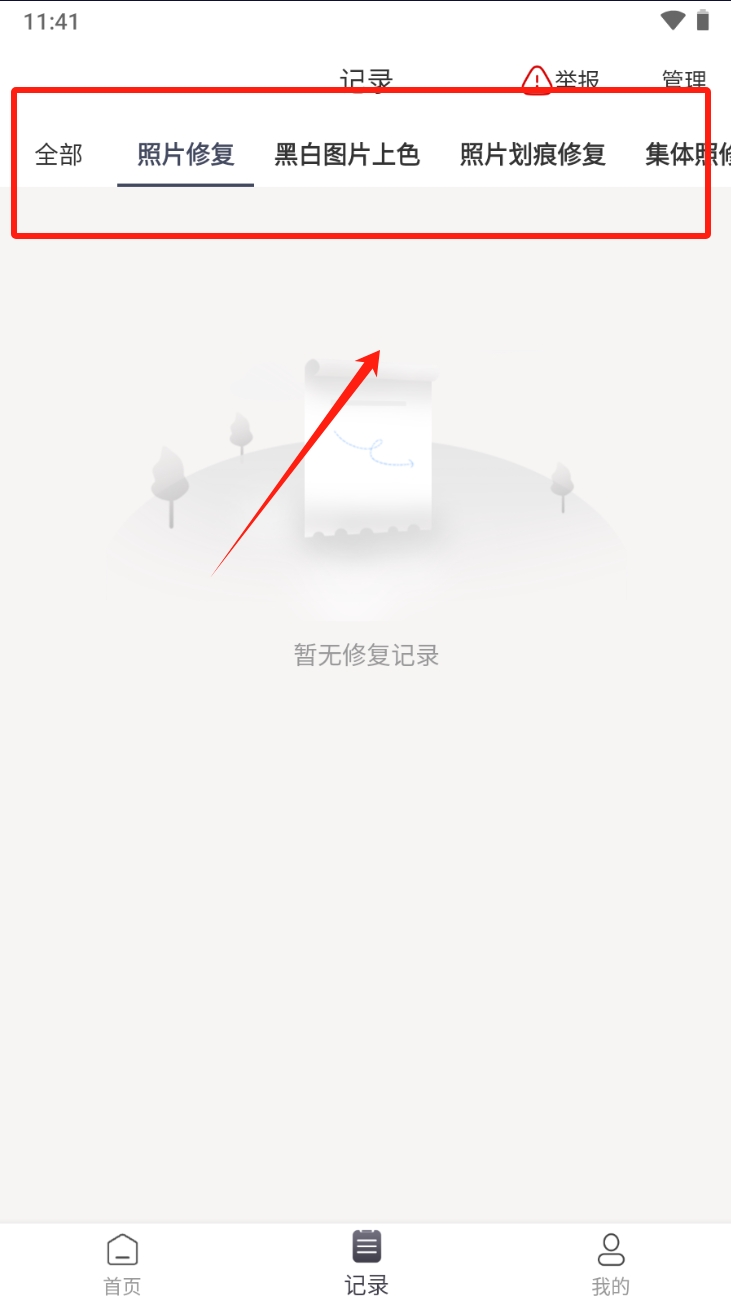Switch to the 全部 tab
The image size is (731, 1303).
[59, 155]
